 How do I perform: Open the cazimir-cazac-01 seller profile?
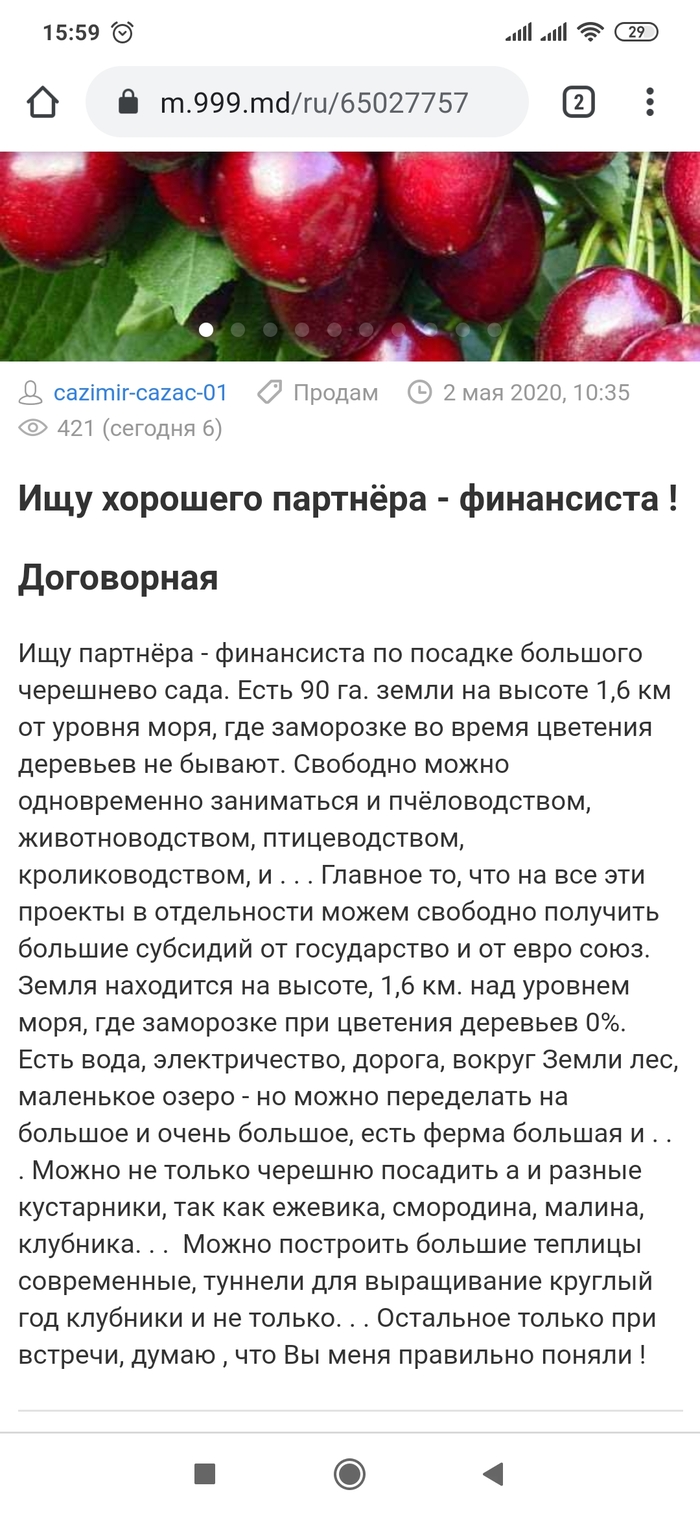pos(140,393)
